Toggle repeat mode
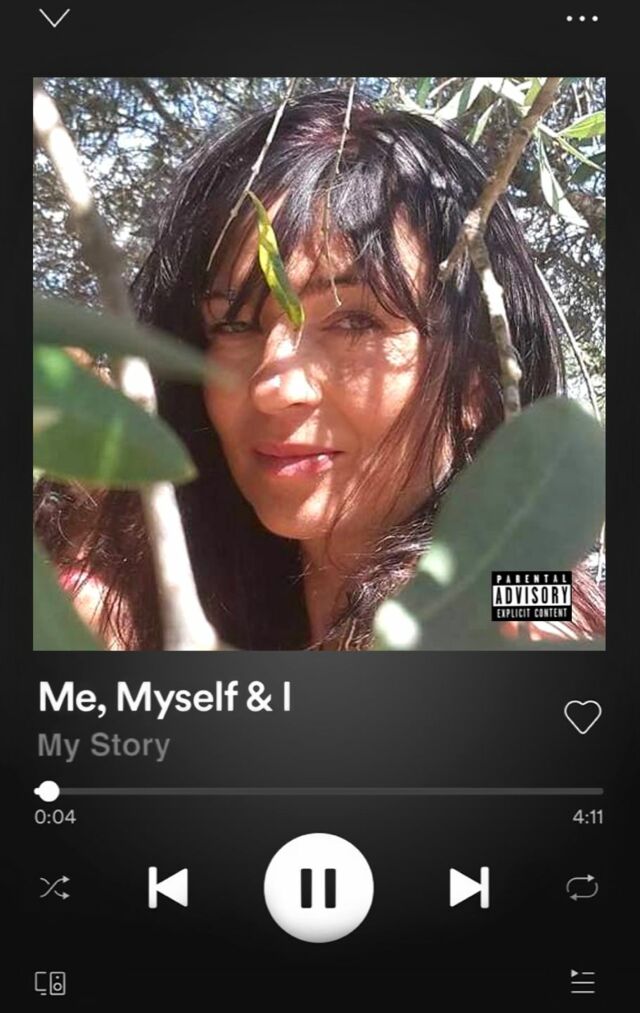640x1013 pixels. [x=582, y=887]
